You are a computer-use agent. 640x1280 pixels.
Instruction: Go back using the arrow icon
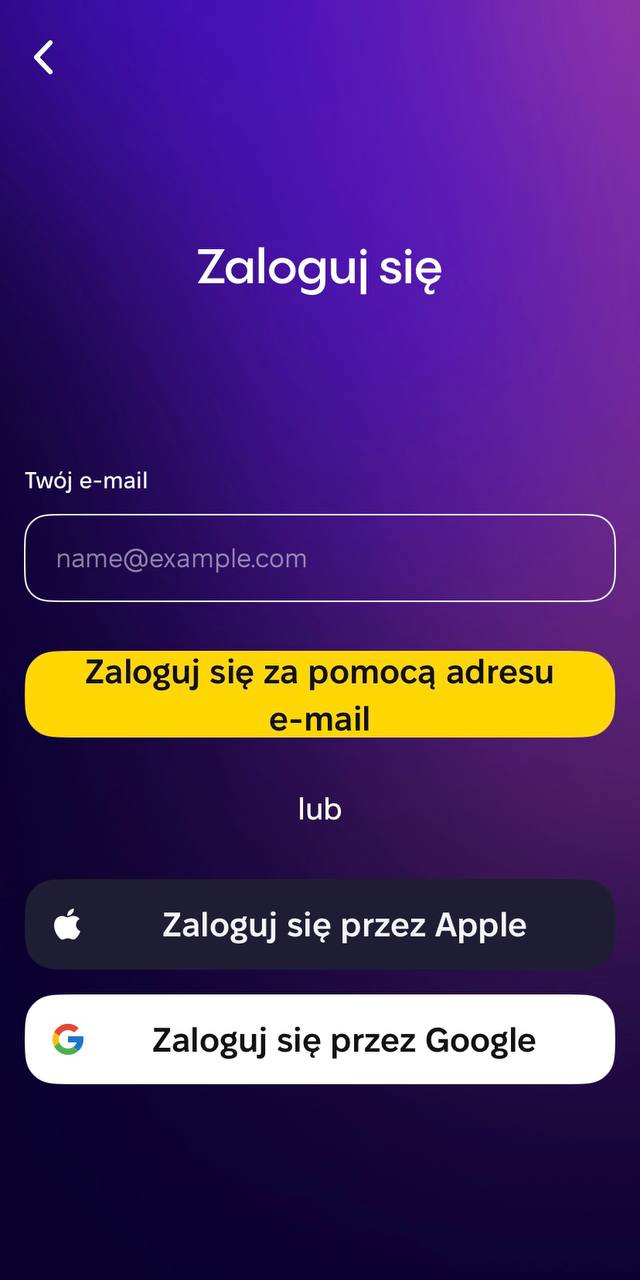[43, 58]
